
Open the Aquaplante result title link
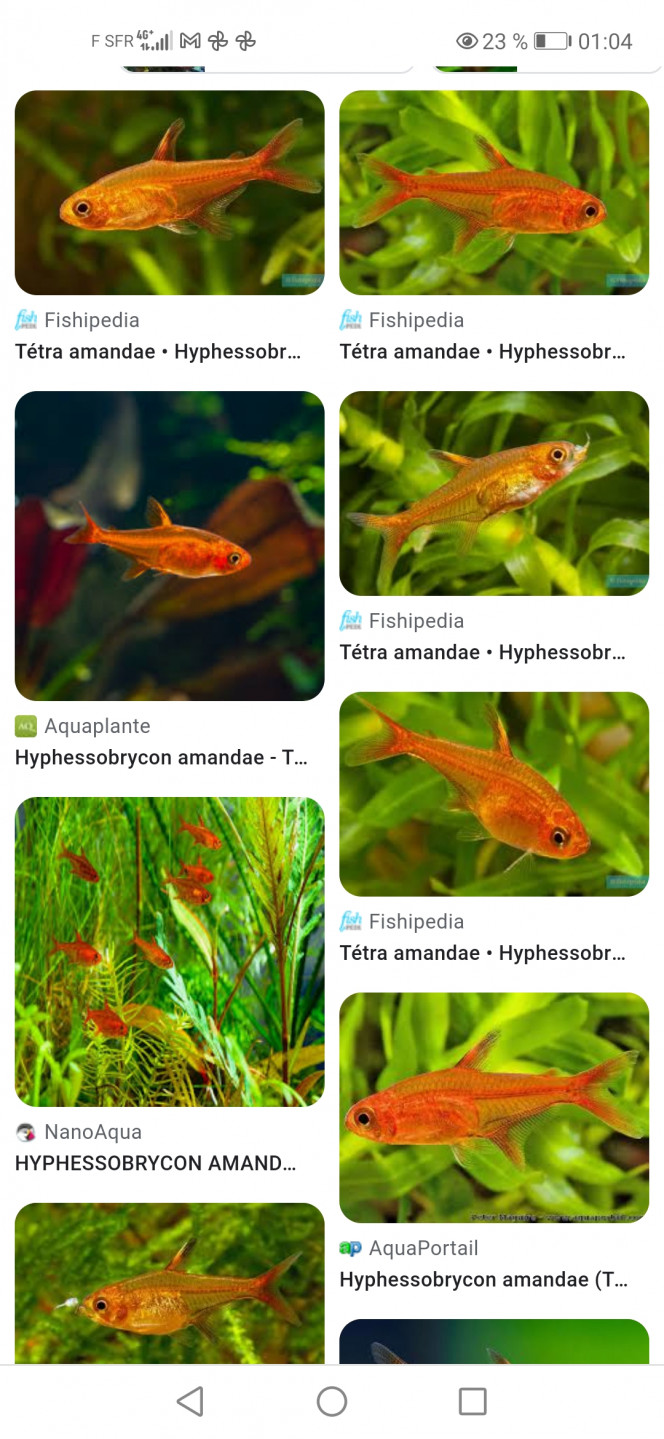pyautogui.click(x=161, y=757)
